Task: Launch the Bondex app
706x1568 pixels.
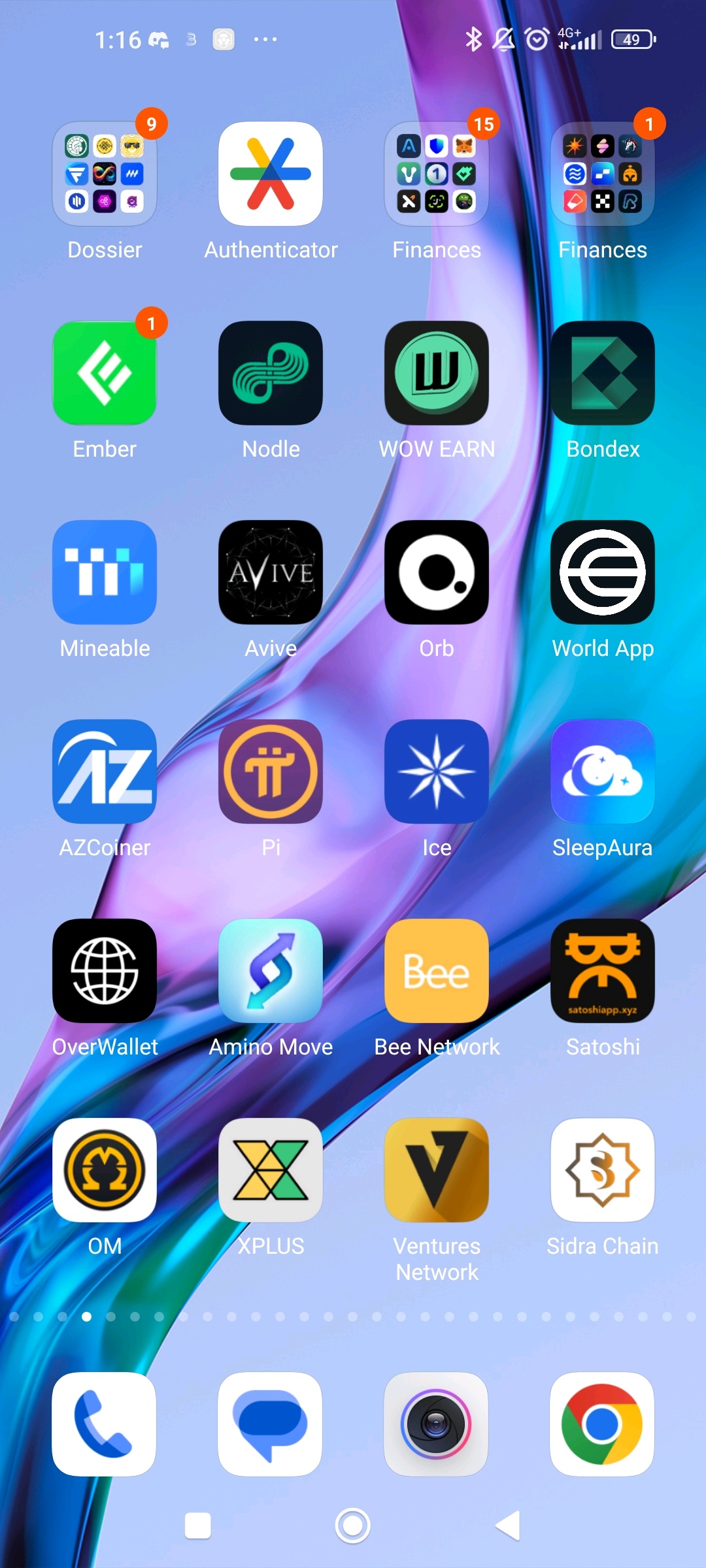Action: pyautogui.click(x=603, y=373)
